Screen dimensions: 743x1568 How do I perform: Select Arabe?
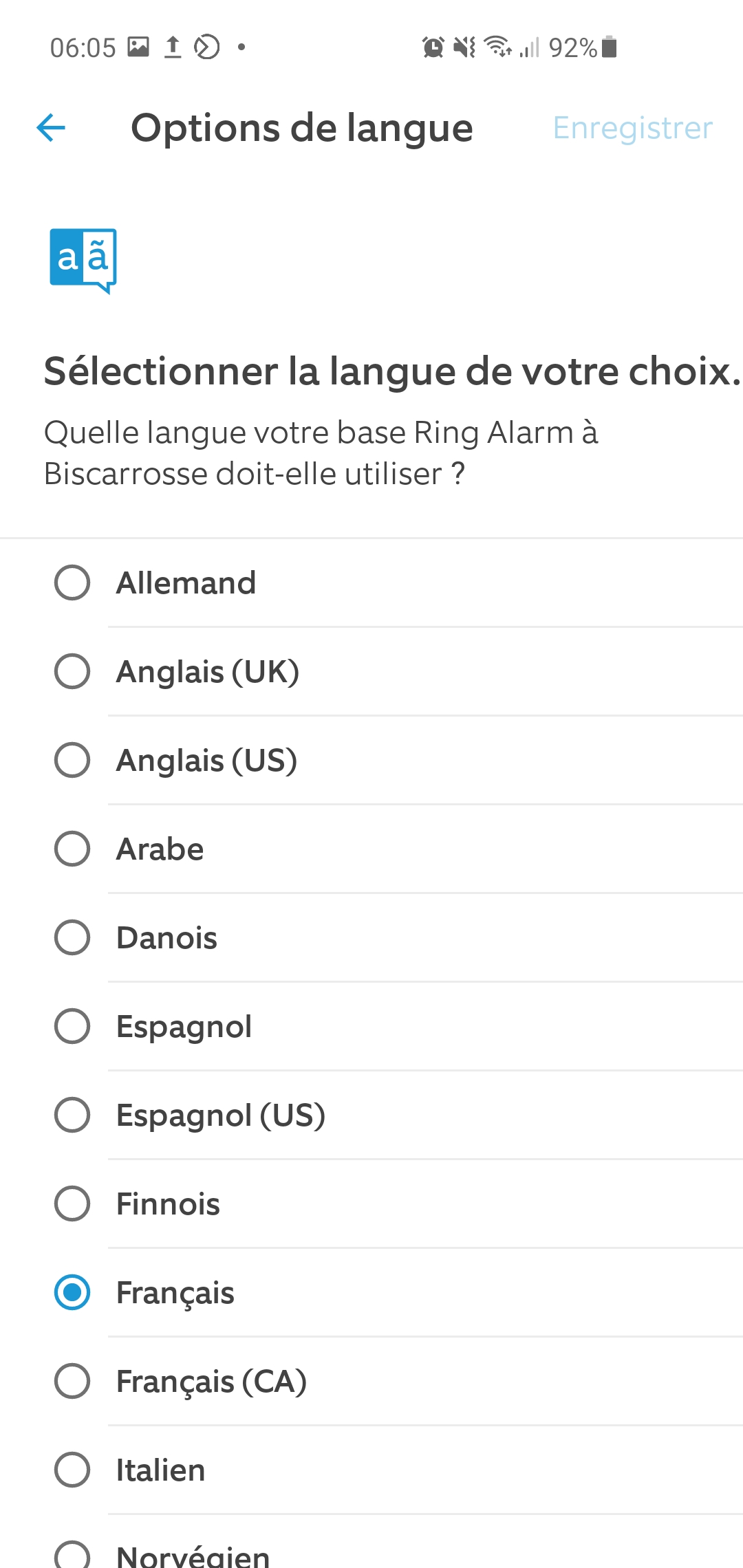[371, 849]
